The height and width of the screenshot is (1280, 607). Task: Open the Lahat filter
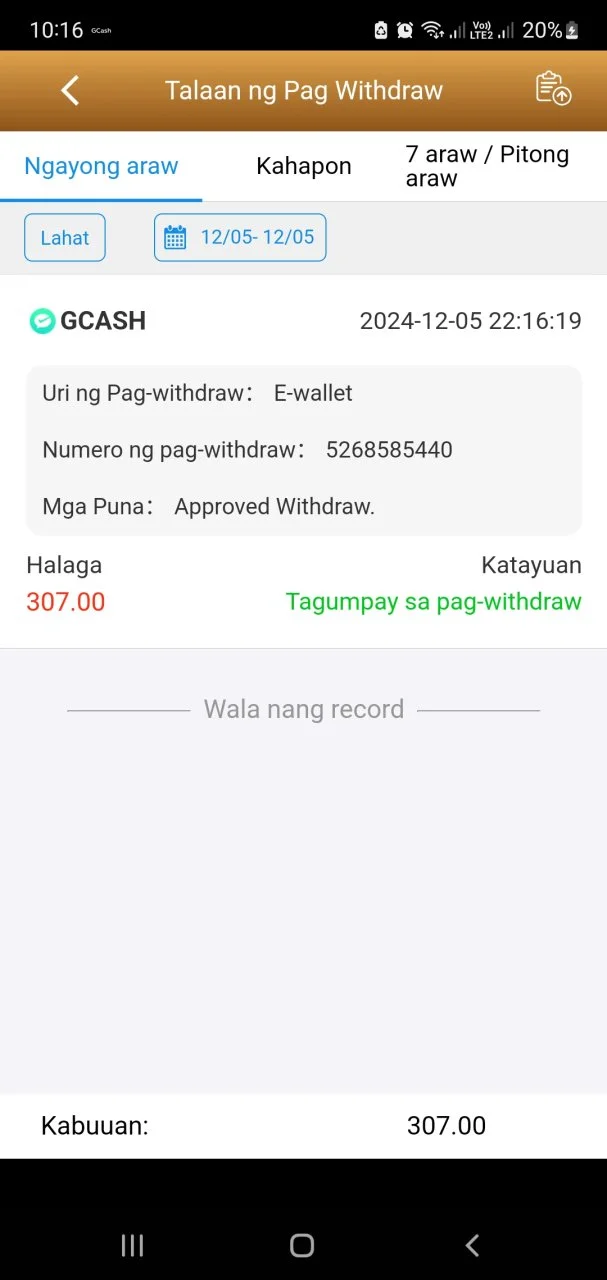[x=65, y=238]
